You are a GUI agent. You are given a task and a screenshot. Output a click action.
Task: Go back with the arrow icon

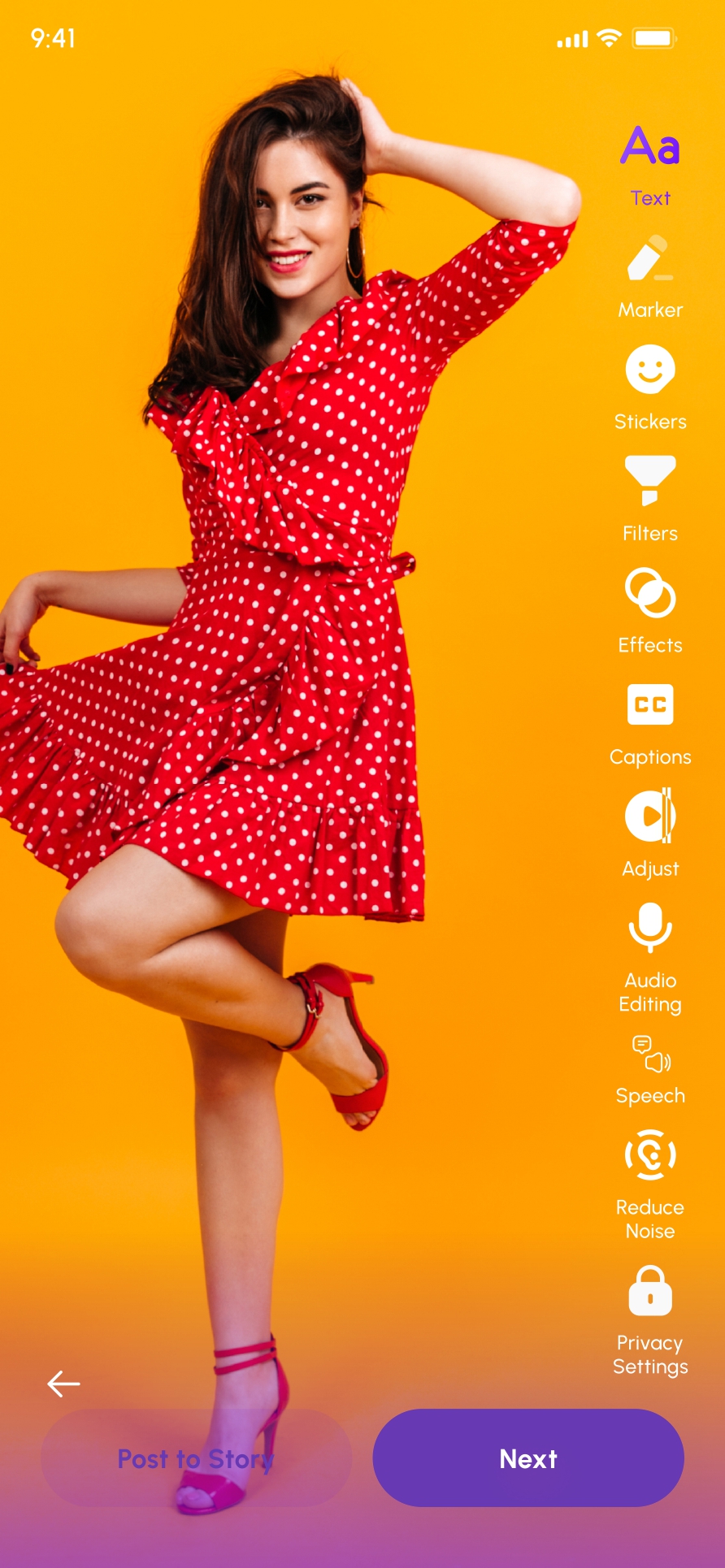tap(63, 1384)
